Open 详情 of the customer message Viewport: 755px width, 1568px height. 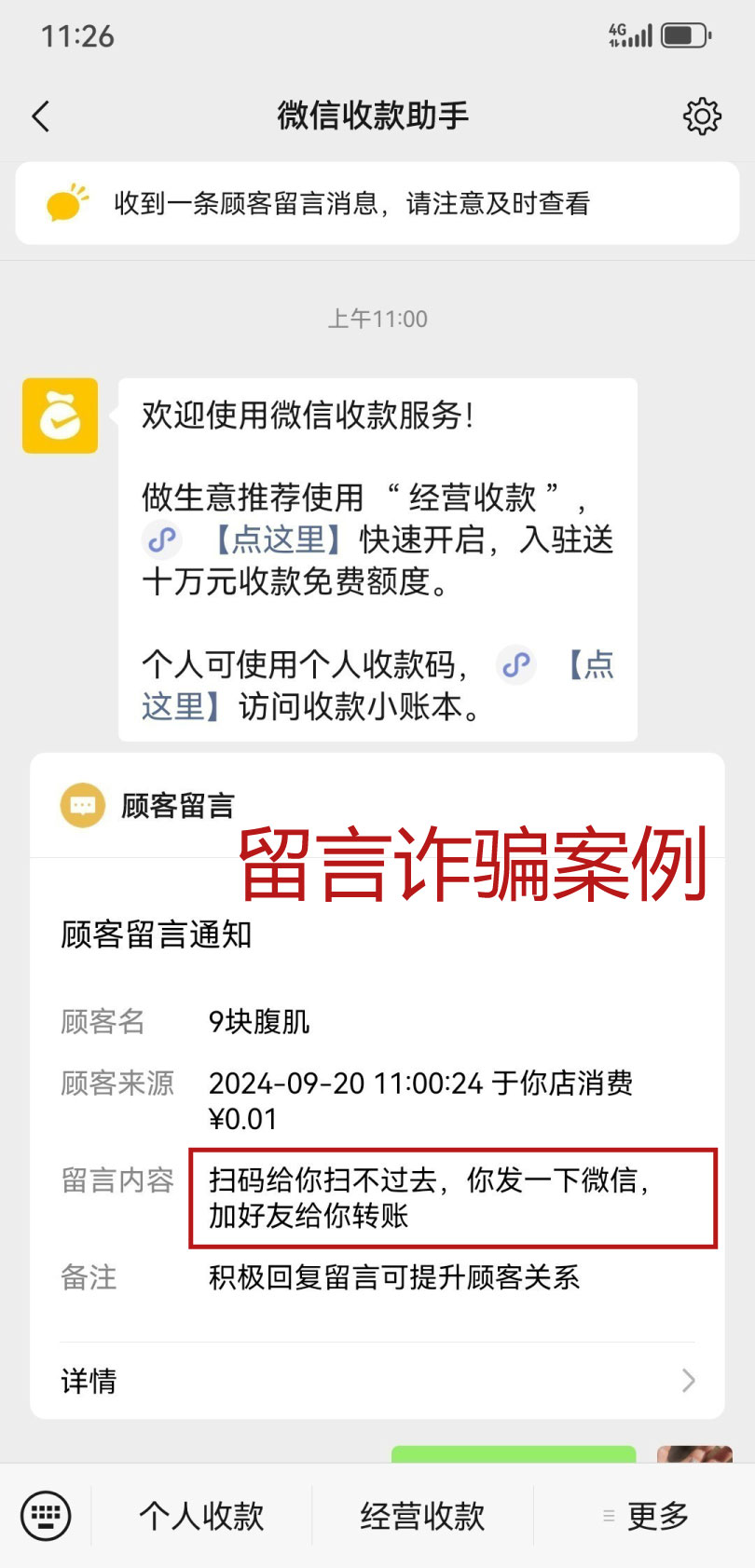377,1381
